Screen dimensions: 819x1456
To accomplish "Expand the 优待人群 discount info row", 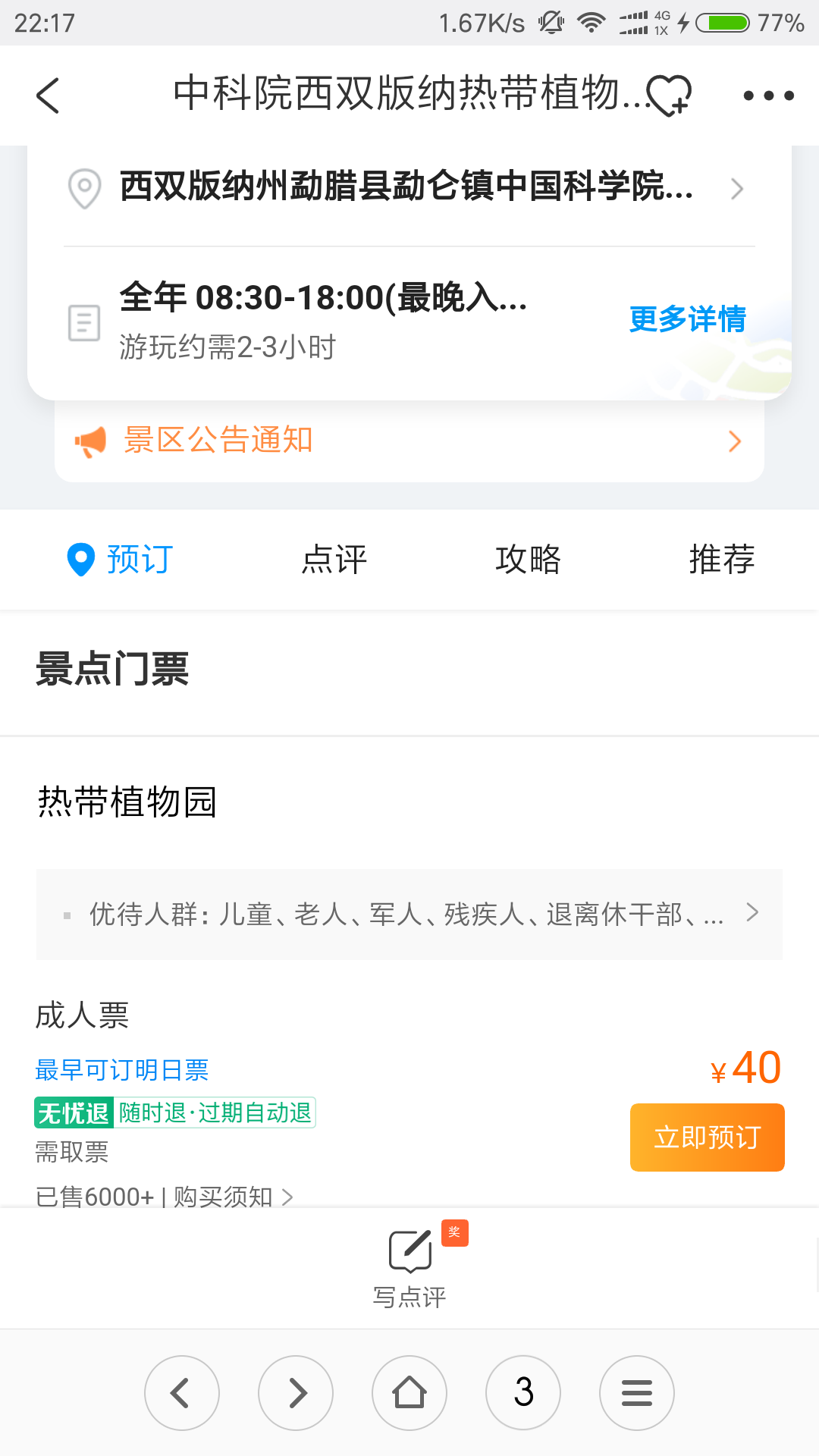I will [x=409, y=914].
